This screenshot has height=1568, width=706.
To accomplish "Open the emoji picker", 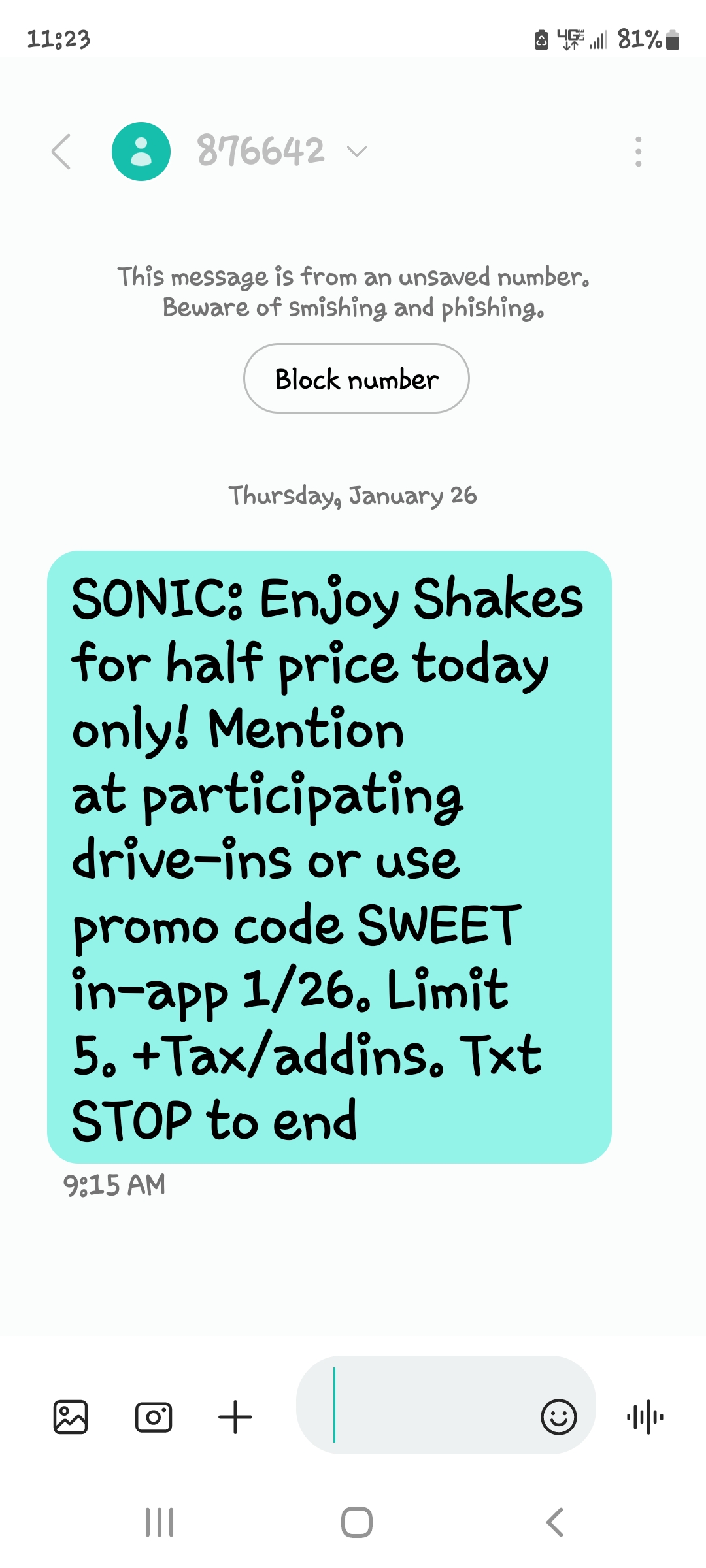I will point(558,1417).
